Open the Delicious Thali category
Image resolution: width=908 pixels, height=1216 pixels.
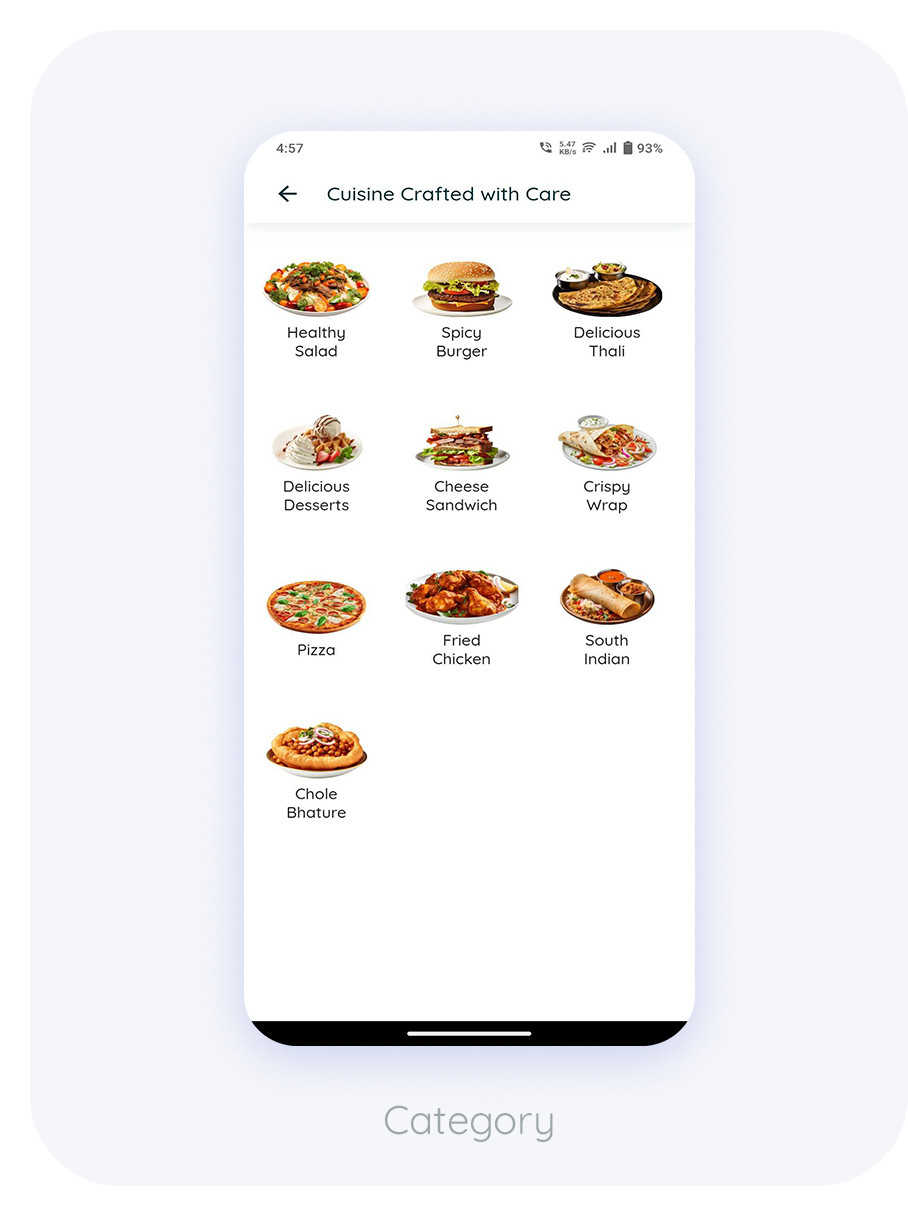click(607, 289)
